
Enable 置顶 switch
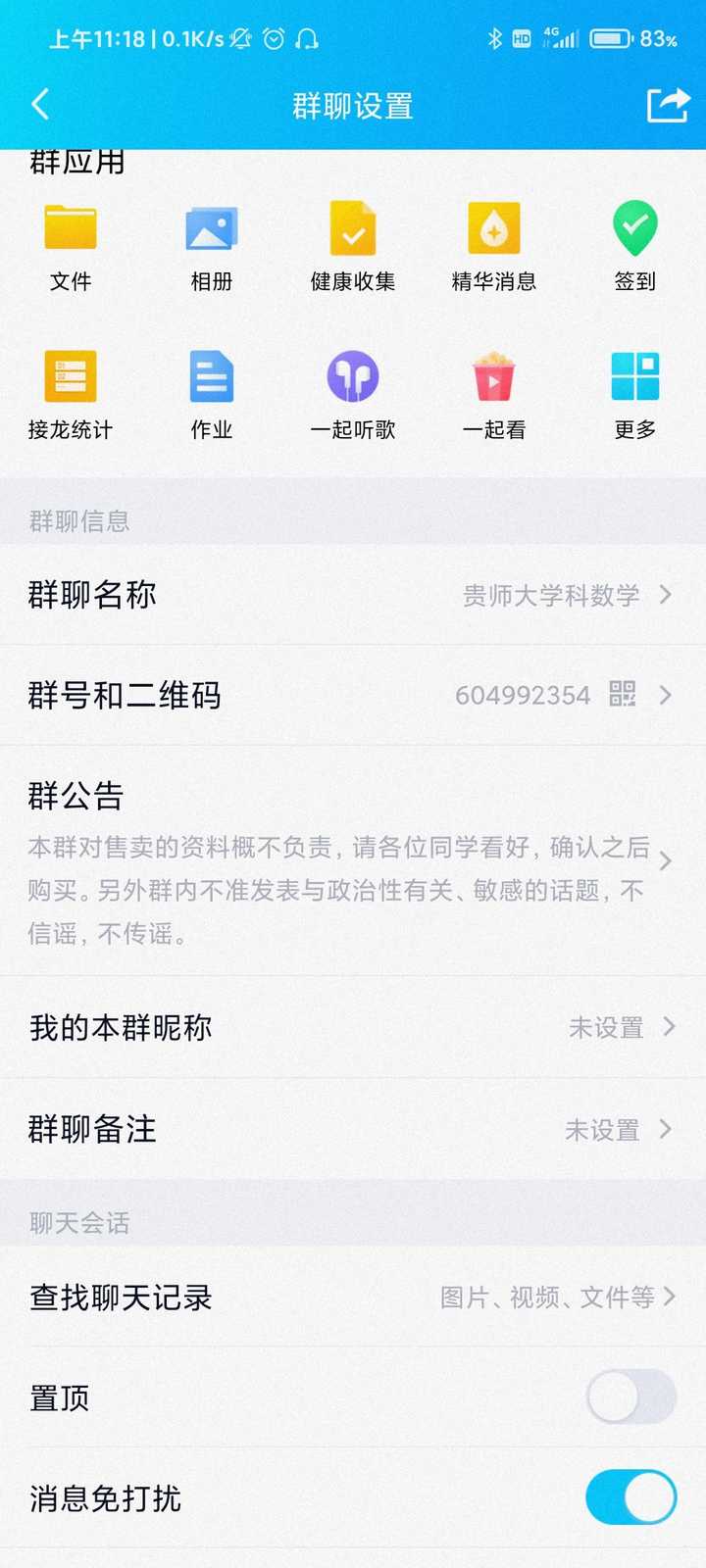tap(630, 1397)
